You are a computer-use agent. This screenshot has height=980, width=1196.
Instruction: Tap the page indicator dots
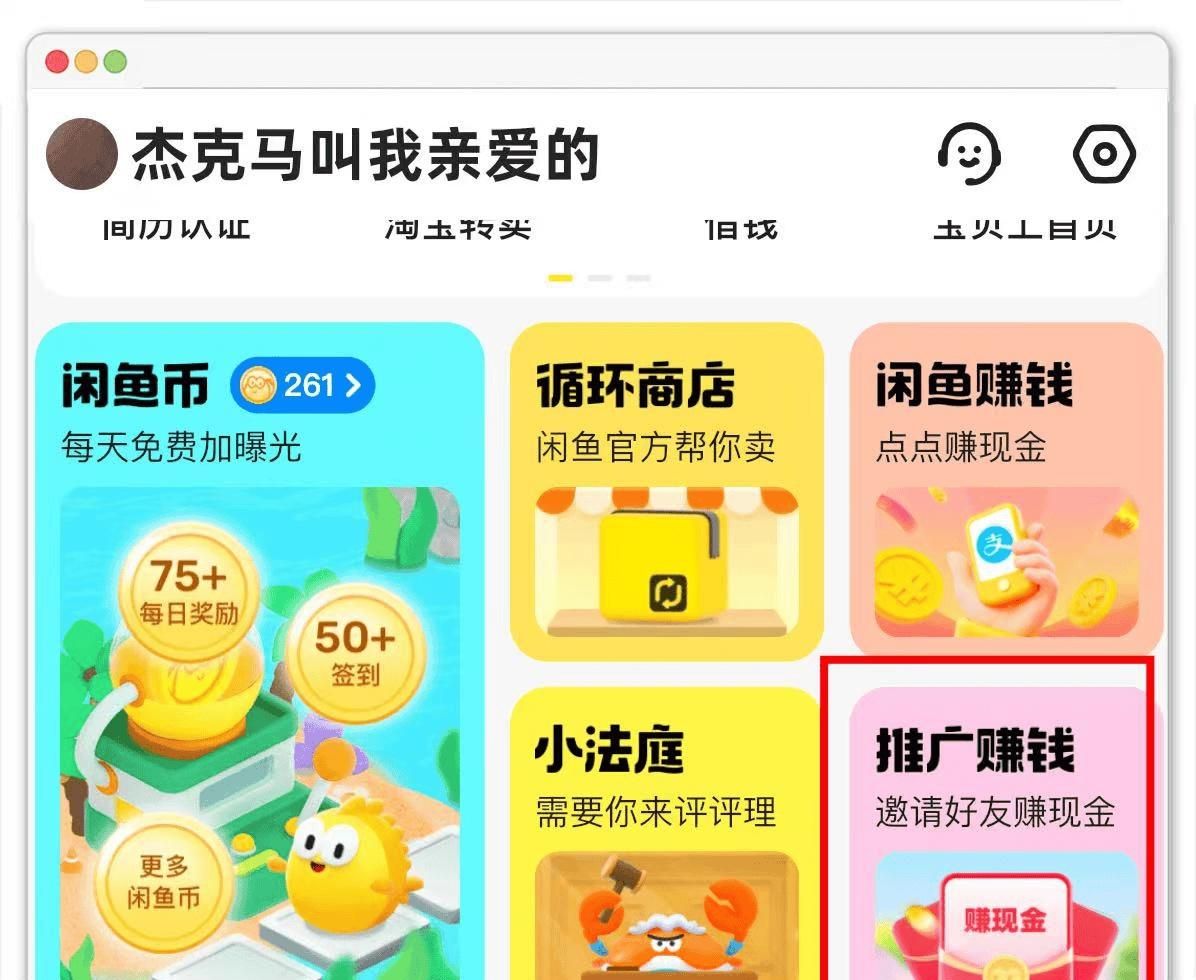pyautogui.click(x=599, y=278)
